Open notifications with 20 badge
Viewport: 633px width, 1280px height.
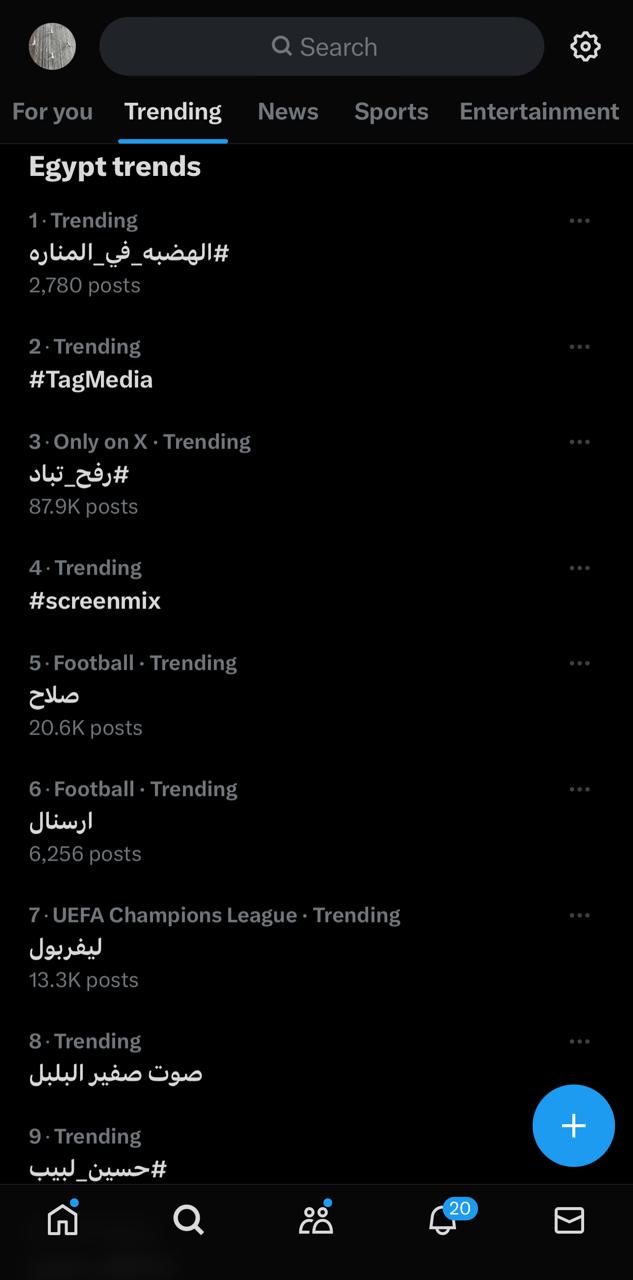(443, 1220)
